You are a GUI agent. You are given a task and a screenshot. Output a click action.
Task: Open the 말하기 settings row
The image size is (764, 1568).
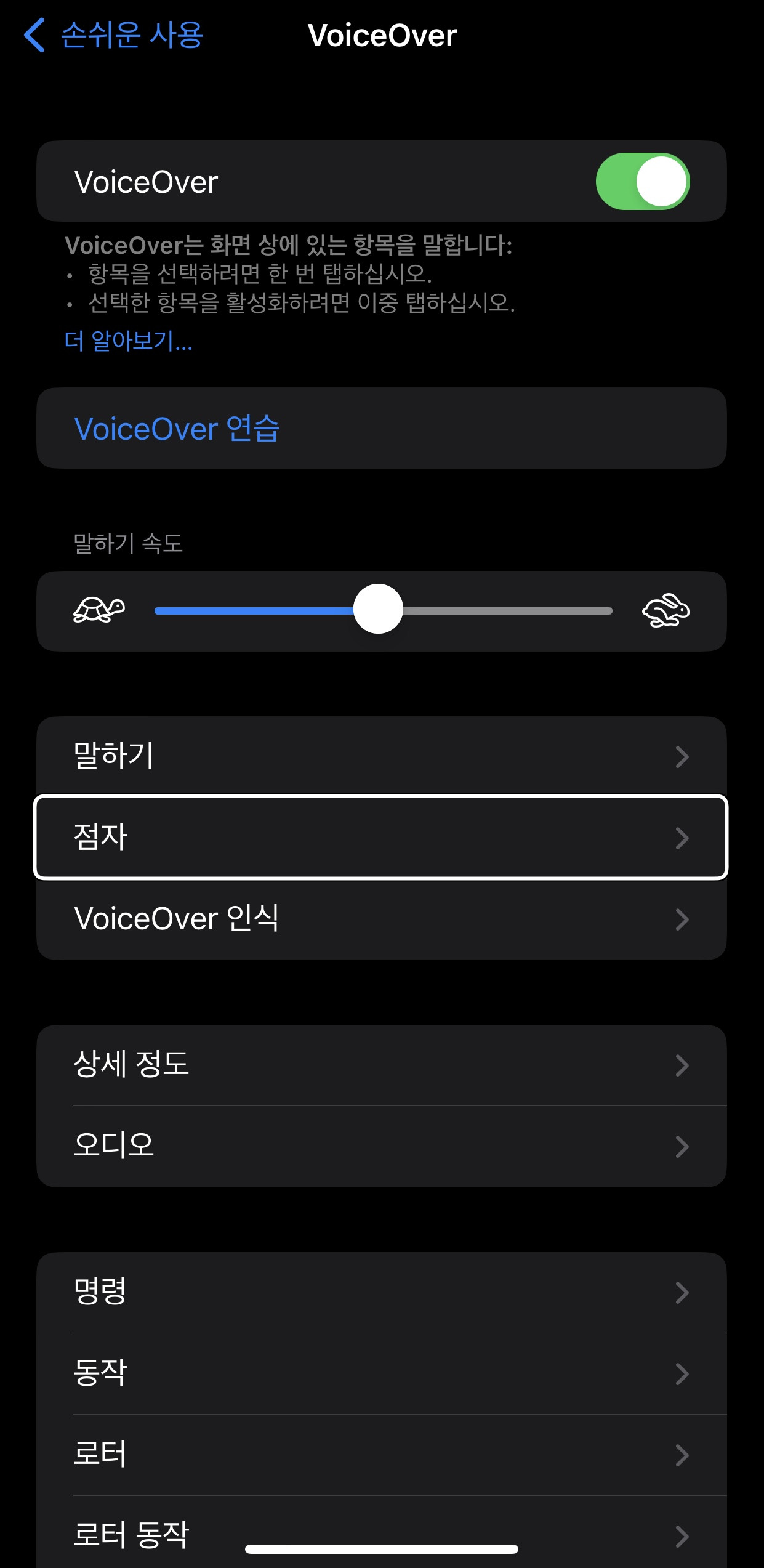coord(382,757)
